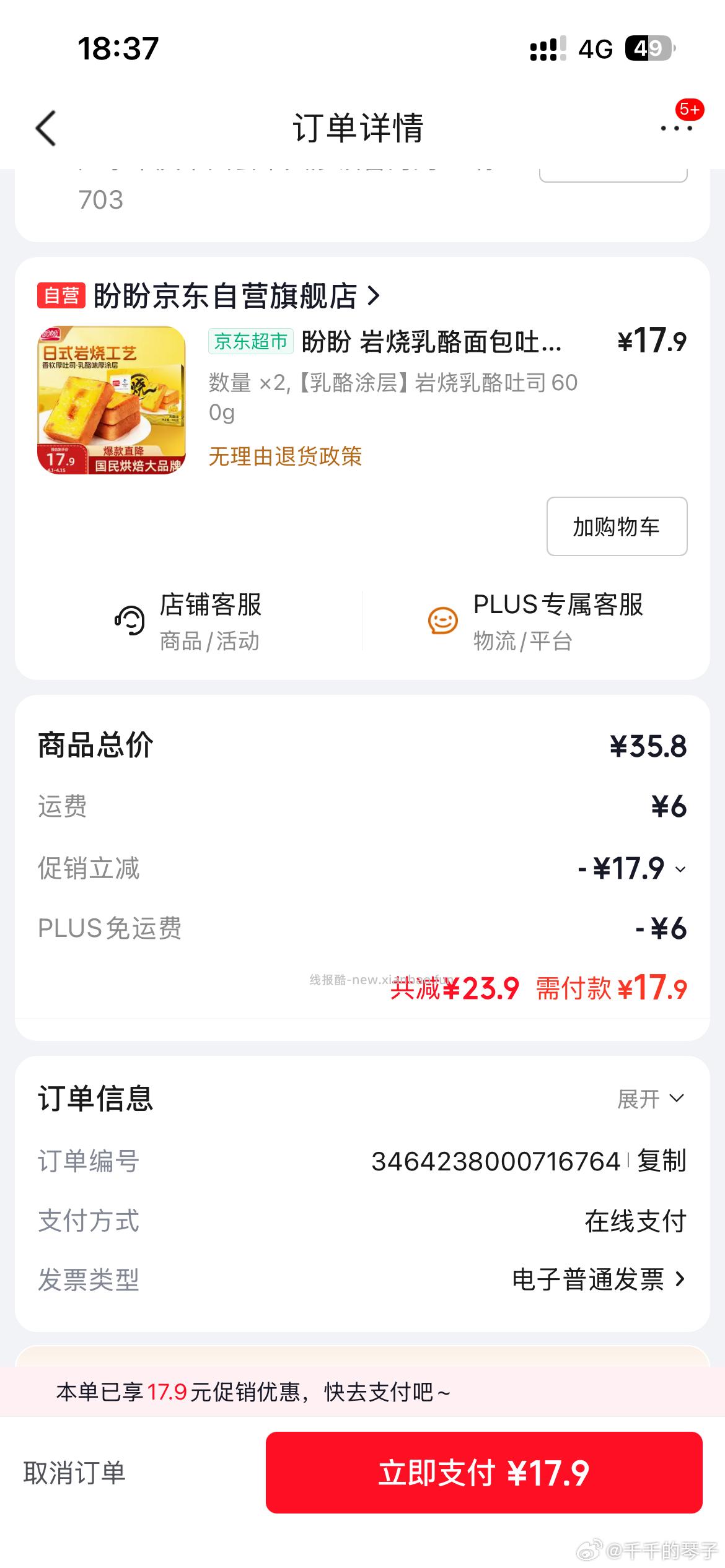This screenshot has width=725, height=1568.
Task: Tap 加购物车 to add item to cart
Action: coord(617,528)
